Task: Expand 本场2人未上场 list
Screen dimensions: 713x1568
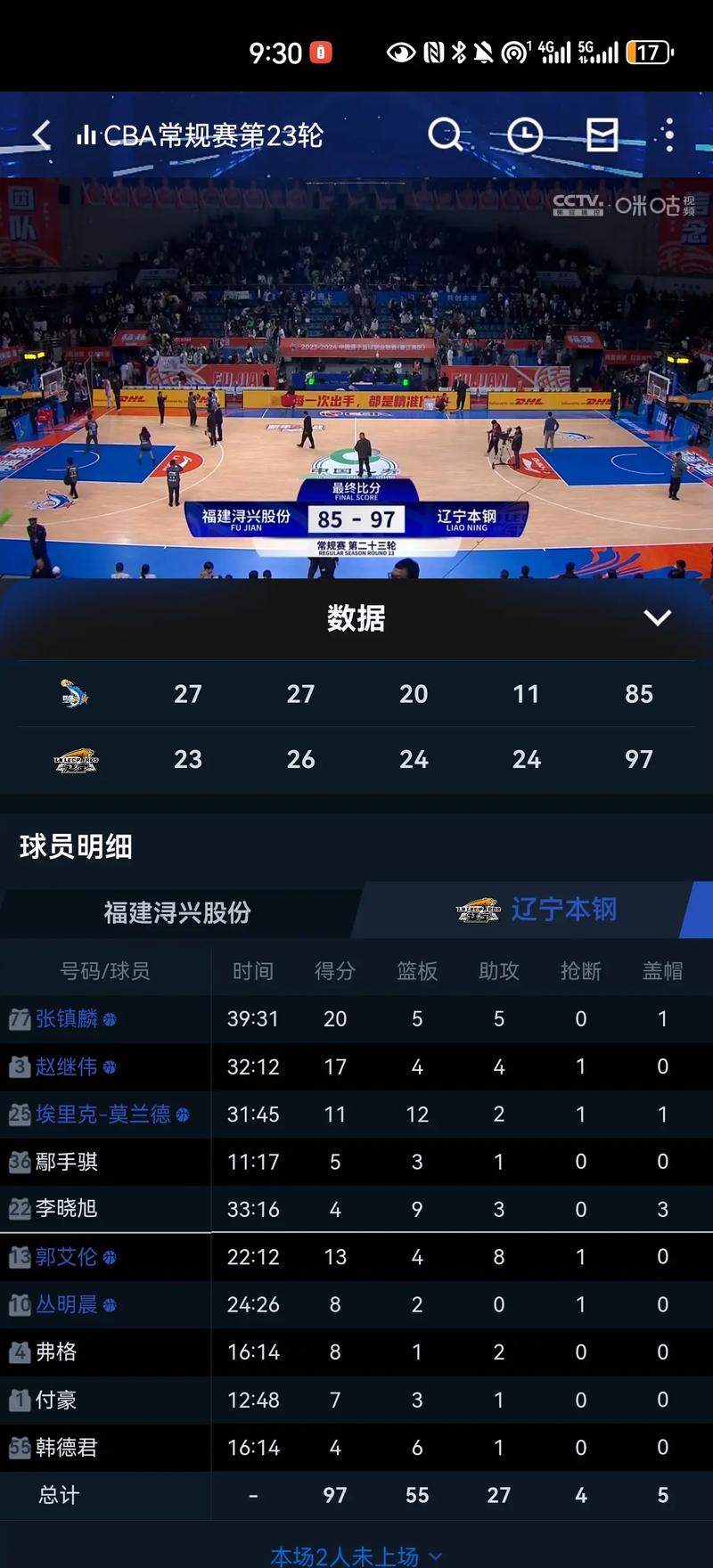Action: point(355,1556)
